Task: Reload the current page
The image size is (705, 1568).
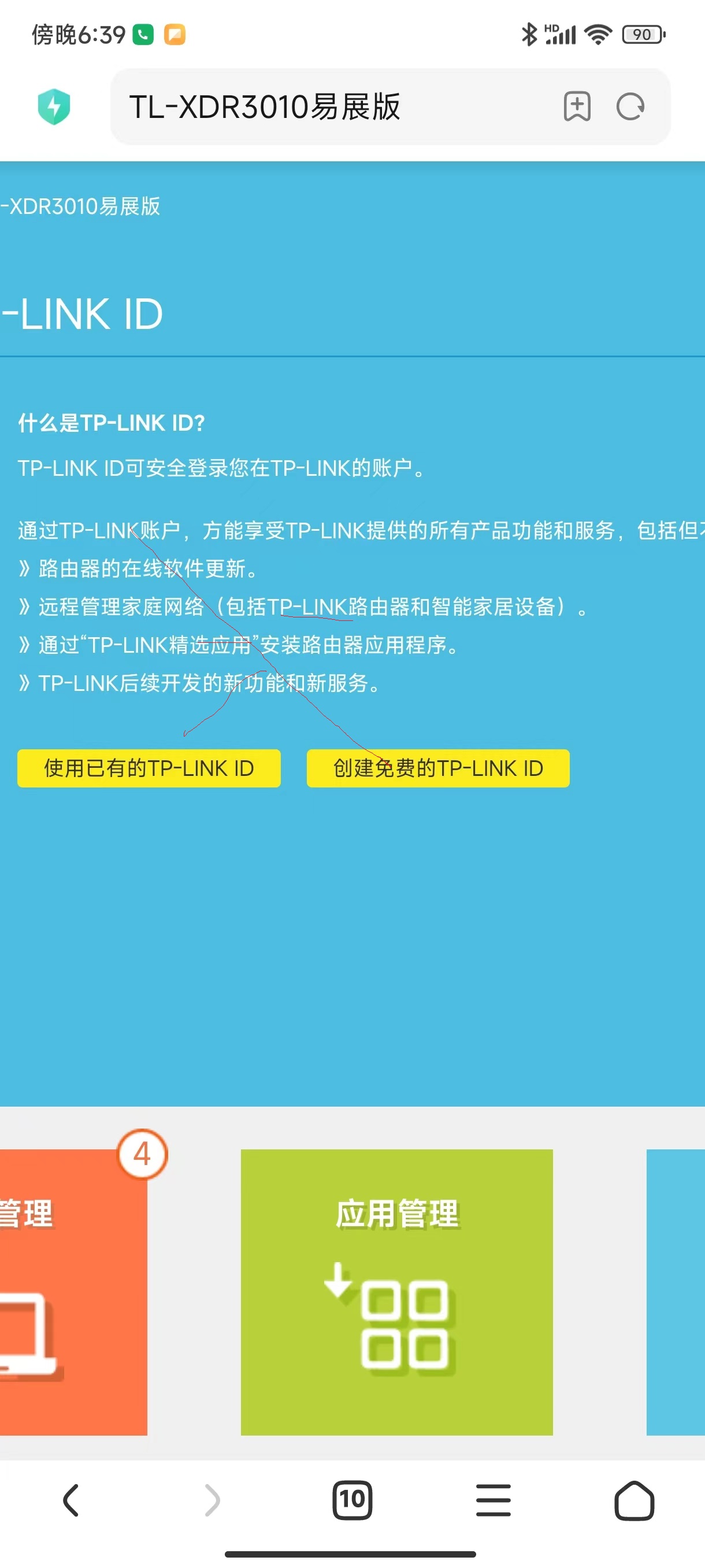Action: tap(629, 107)
